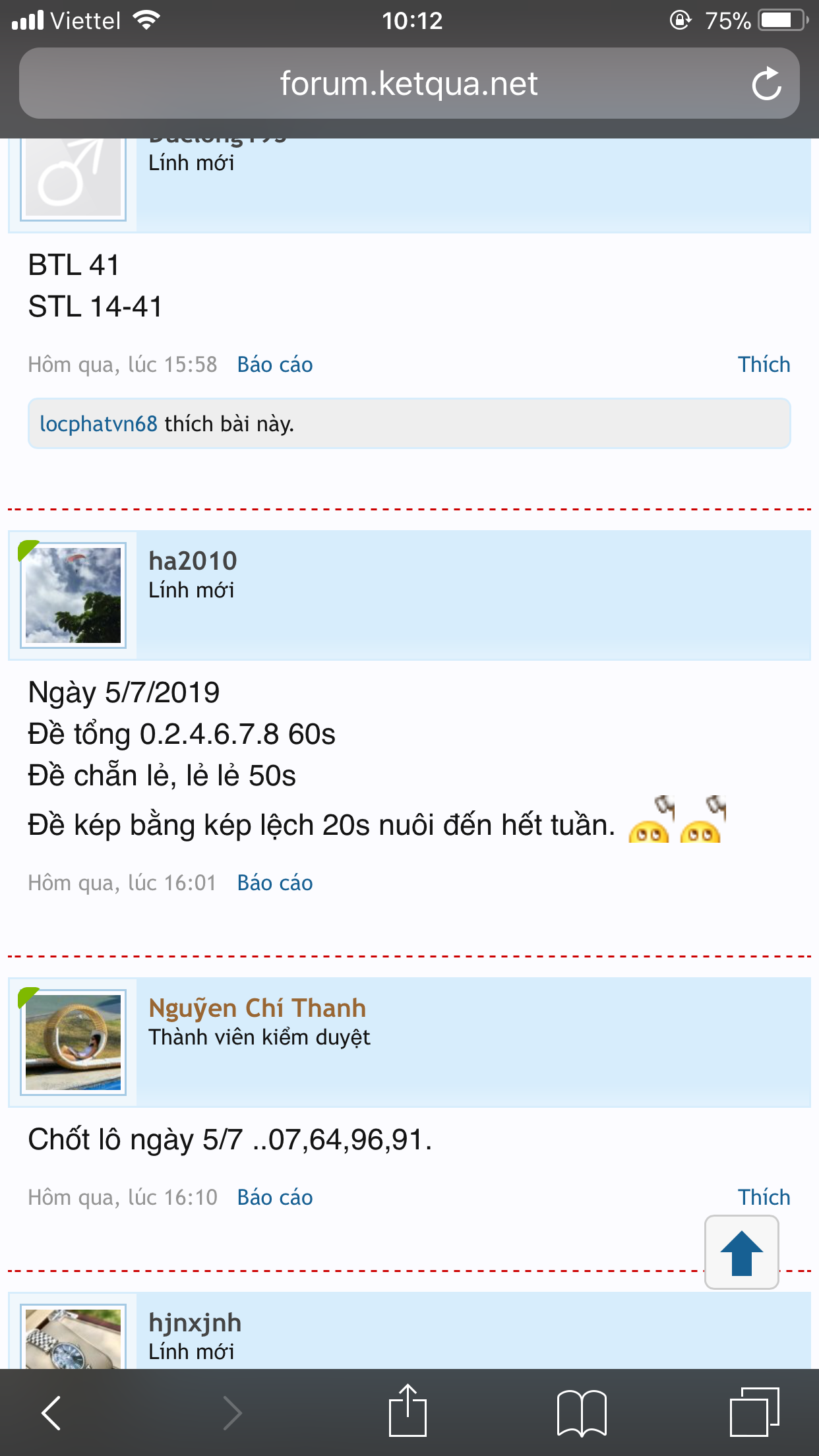Go back in the browser
Image resolution: width=819 pixels, height=1456 pixels.
51,1412
